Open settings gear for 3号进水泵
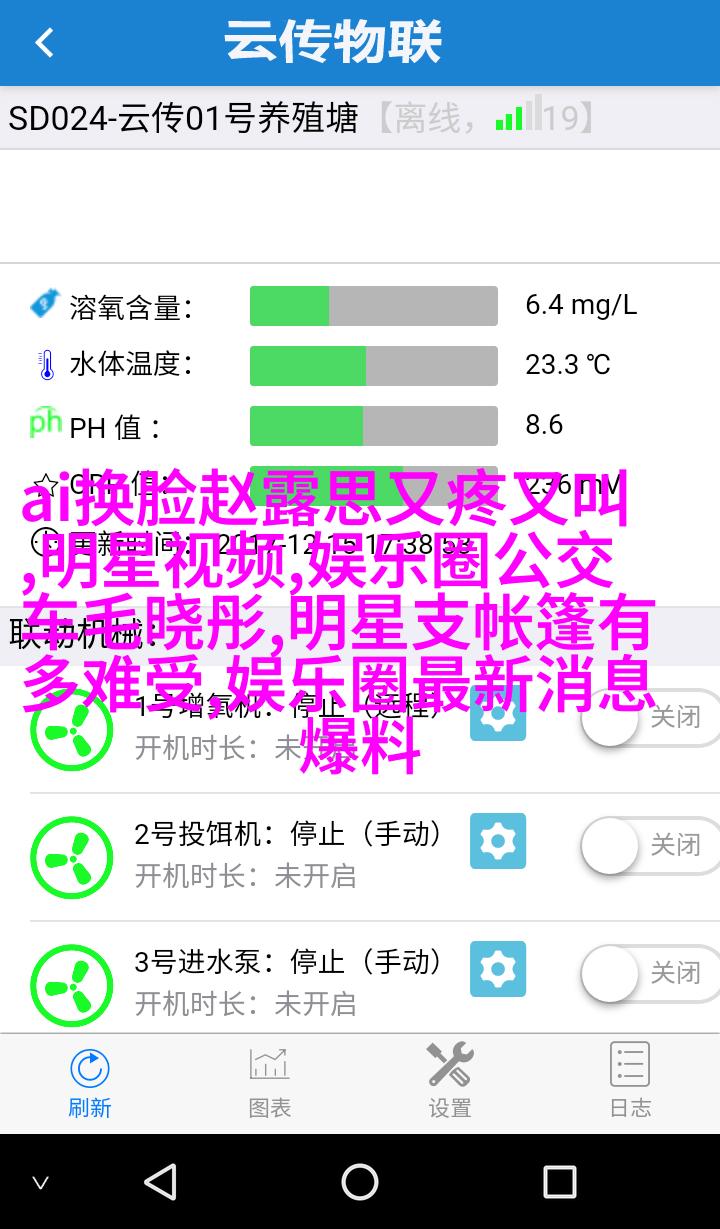 [498, 969]
